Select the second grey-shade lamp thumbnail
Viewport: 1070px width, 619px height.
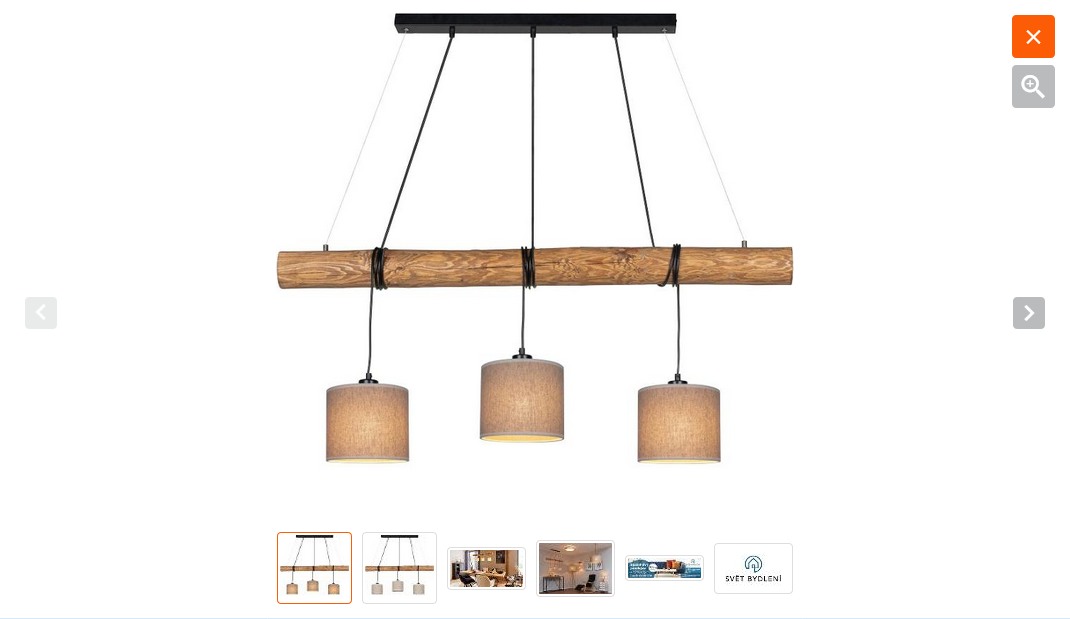pos(399,568)
